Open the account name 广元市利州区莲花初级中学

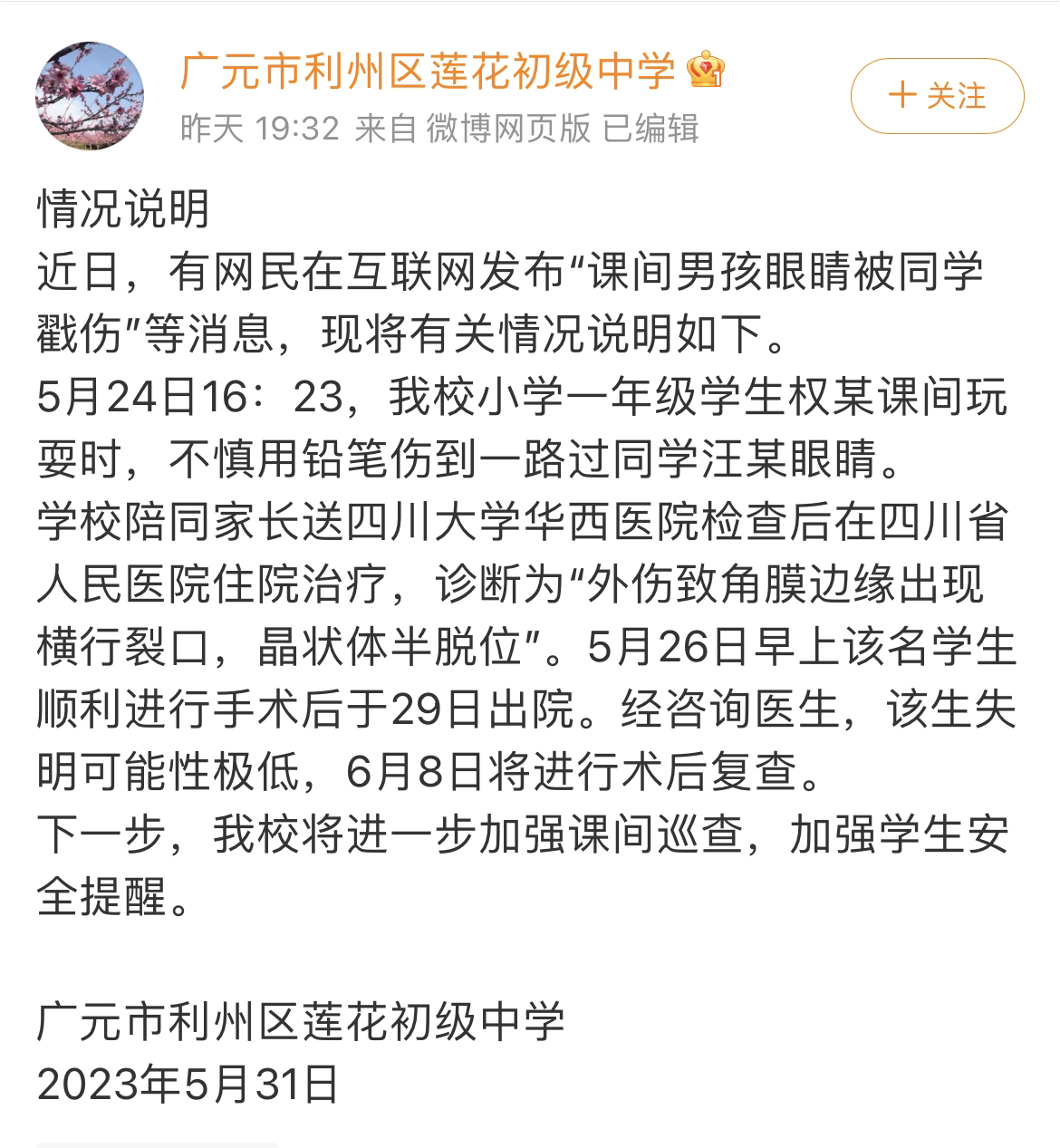pyautogui.click(x=428, y=71)
